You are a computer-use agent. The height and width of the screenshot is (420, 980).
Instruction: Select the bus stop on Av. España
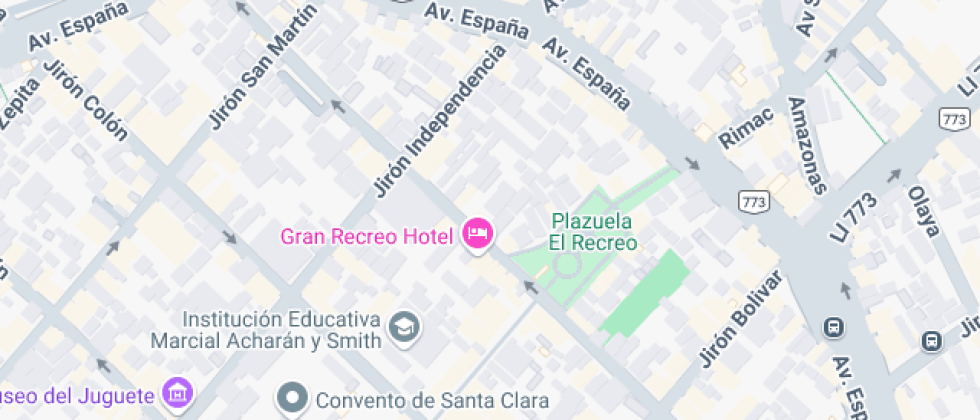(832, 327)
